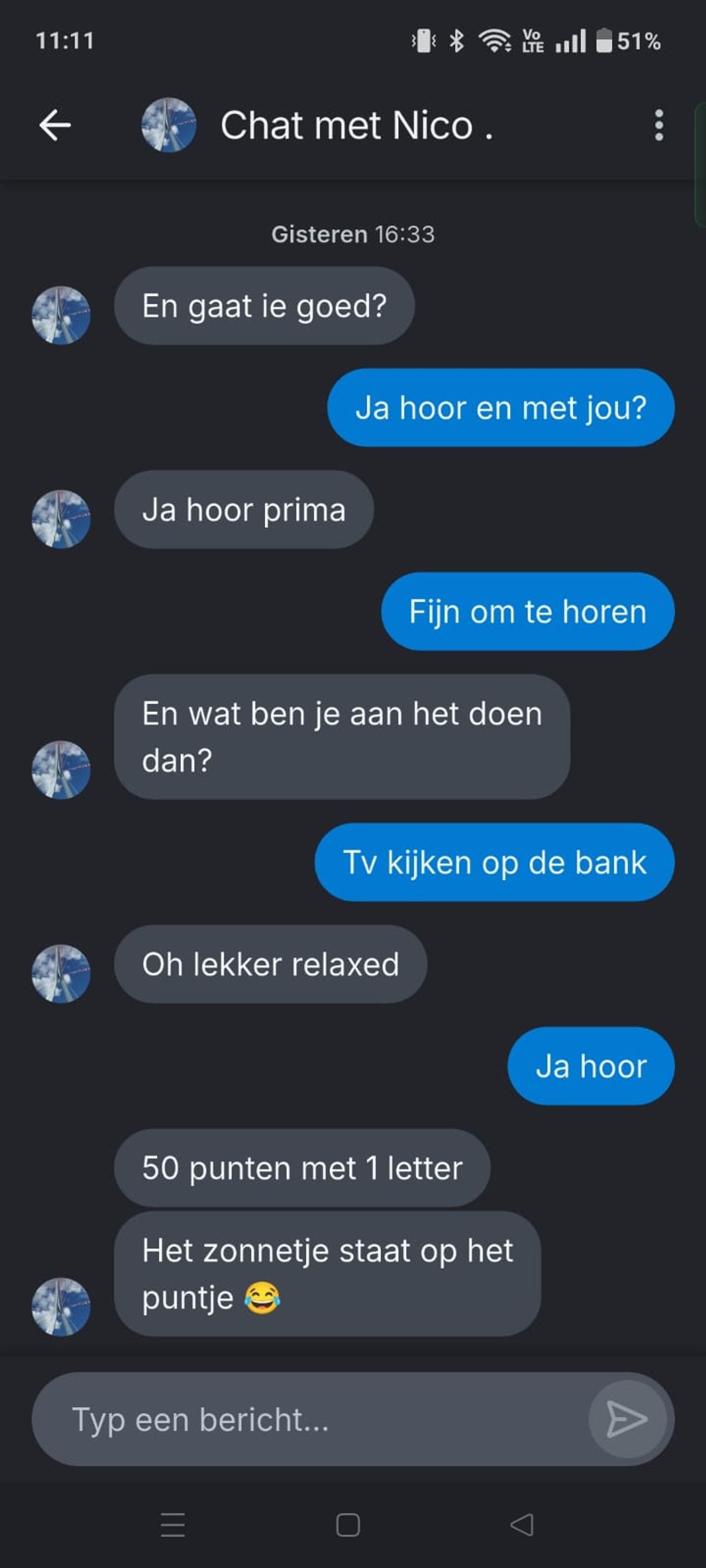Go back using the header arrow

55,125
